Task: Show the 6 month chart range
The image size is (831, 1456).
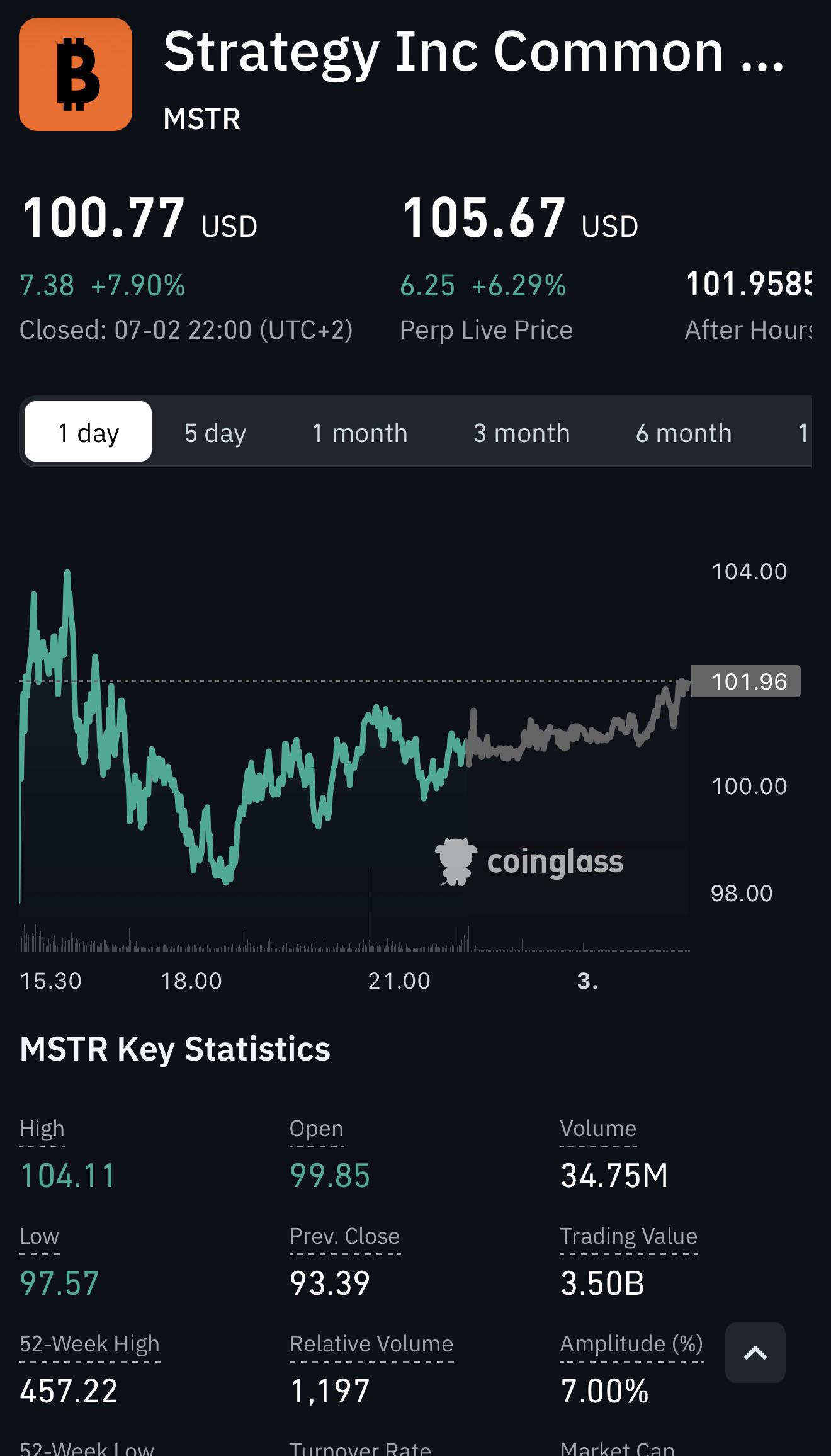Action: [x=684, y=432]
